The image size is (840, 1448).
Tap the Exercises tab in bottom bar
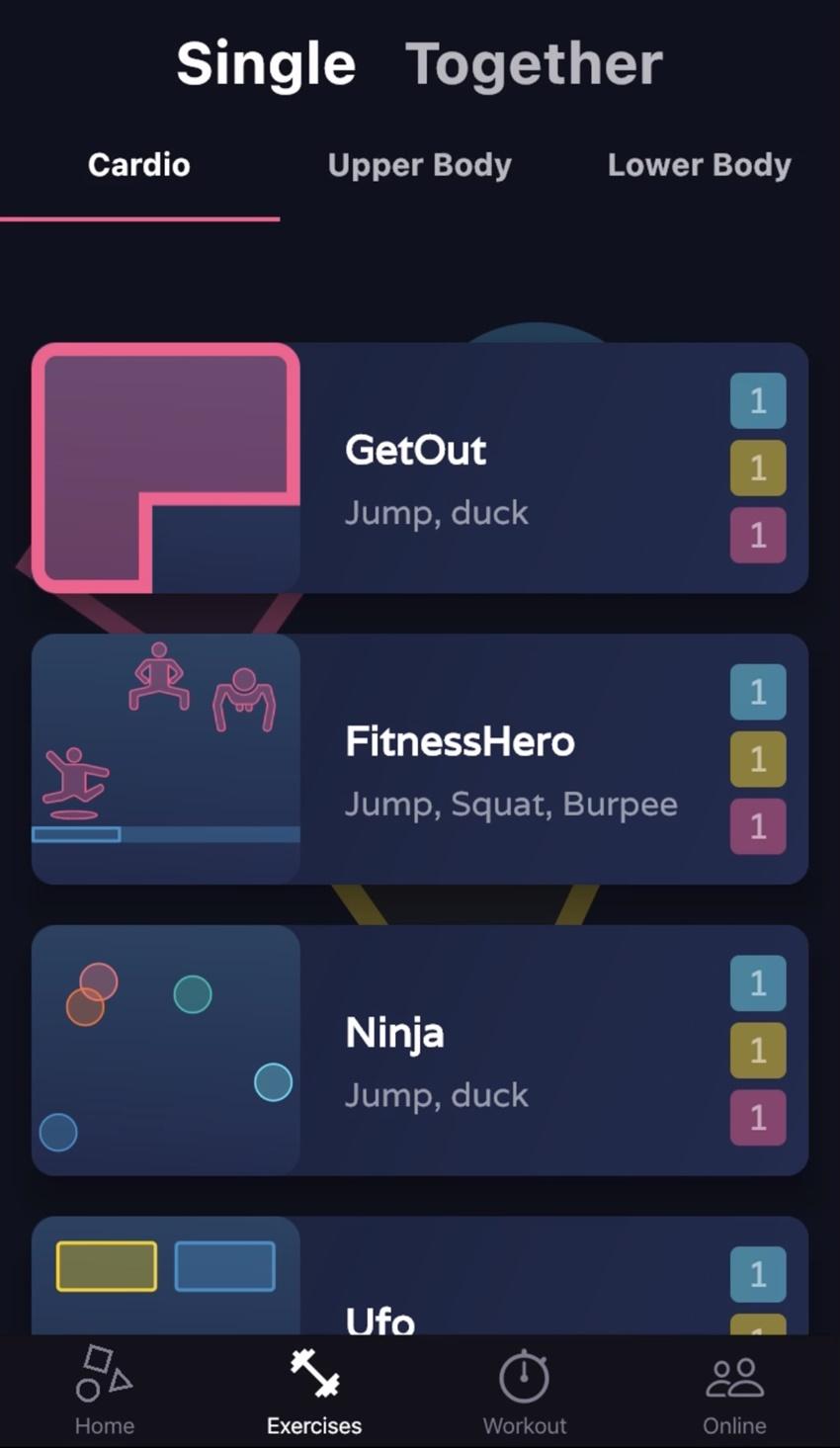pyautogui.click(x=314, y=1392)
